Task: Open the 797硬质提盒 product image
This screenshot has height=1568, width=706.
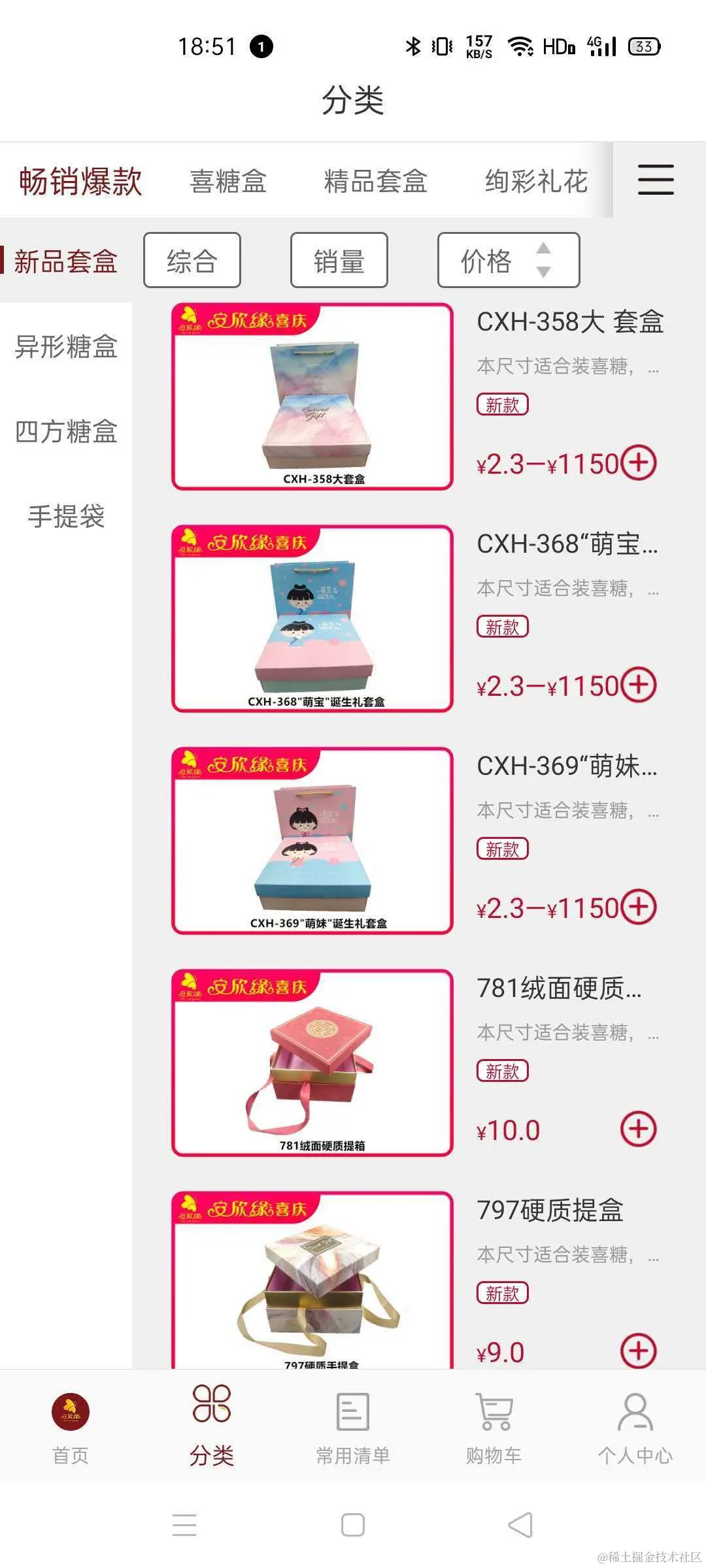Action: tap(312, 1279)
